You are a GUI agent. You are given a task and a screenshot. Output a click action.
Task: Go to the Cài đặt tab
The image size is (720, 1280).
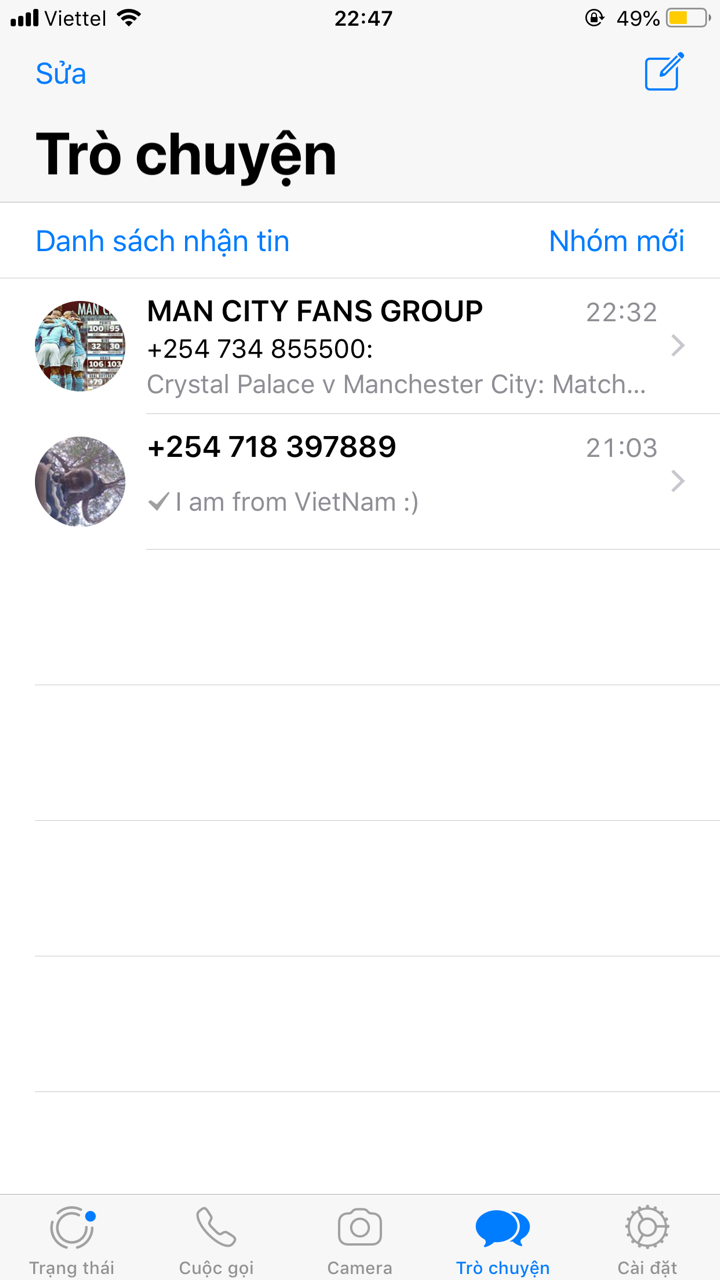click(x=647, y=1238)
